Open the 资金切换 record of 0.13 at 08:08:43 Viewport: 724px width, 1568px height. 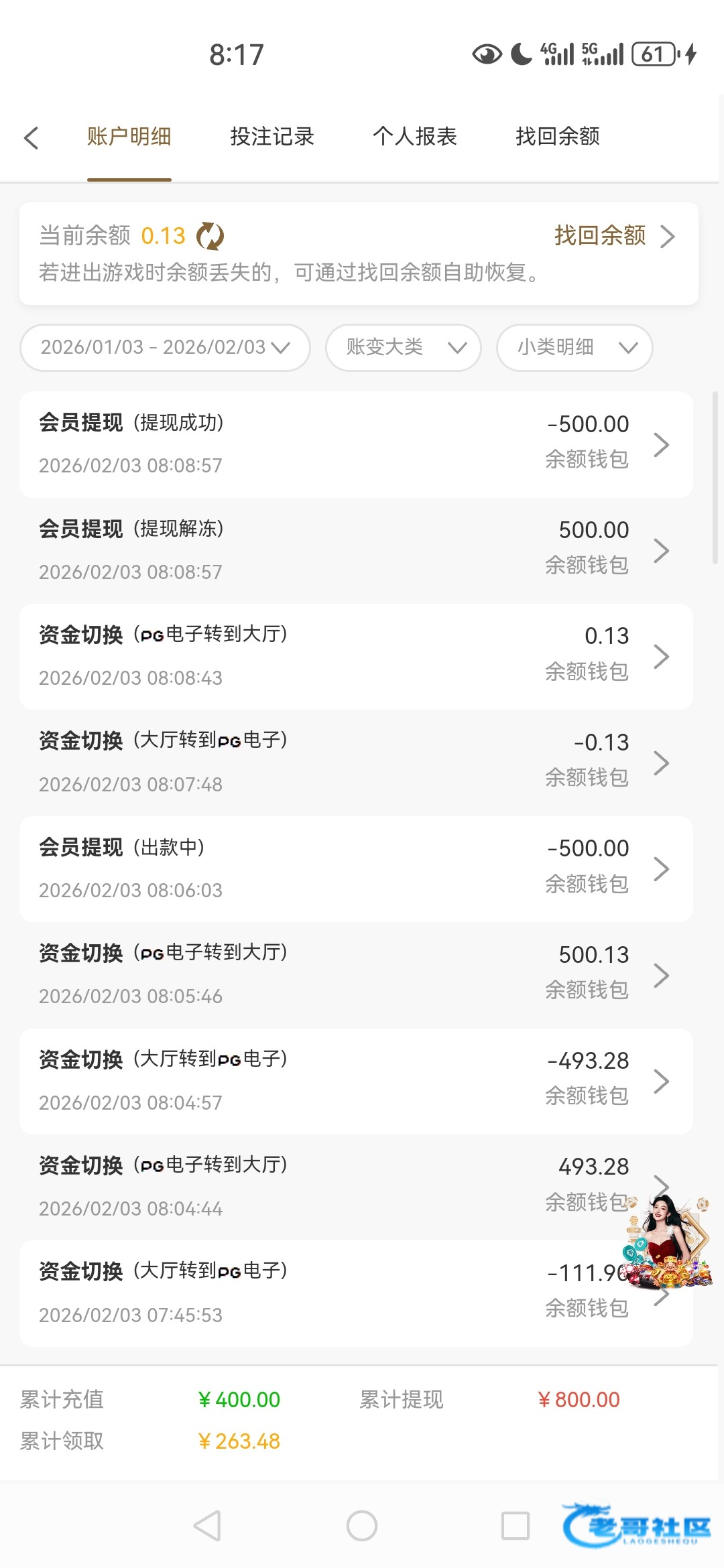(x=356, y=657)
